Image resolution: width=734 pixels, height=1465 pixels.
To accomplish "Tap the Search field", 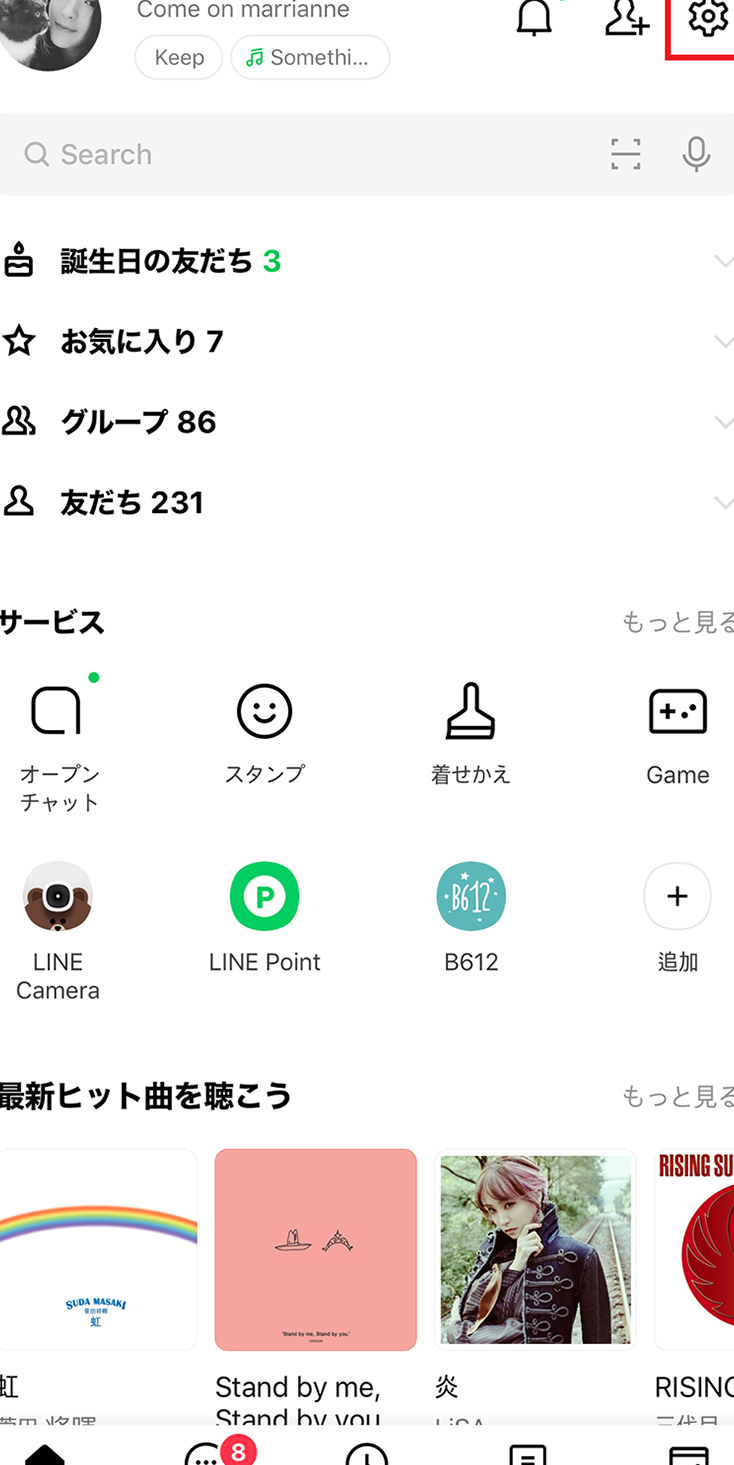I will click(300, 154).
